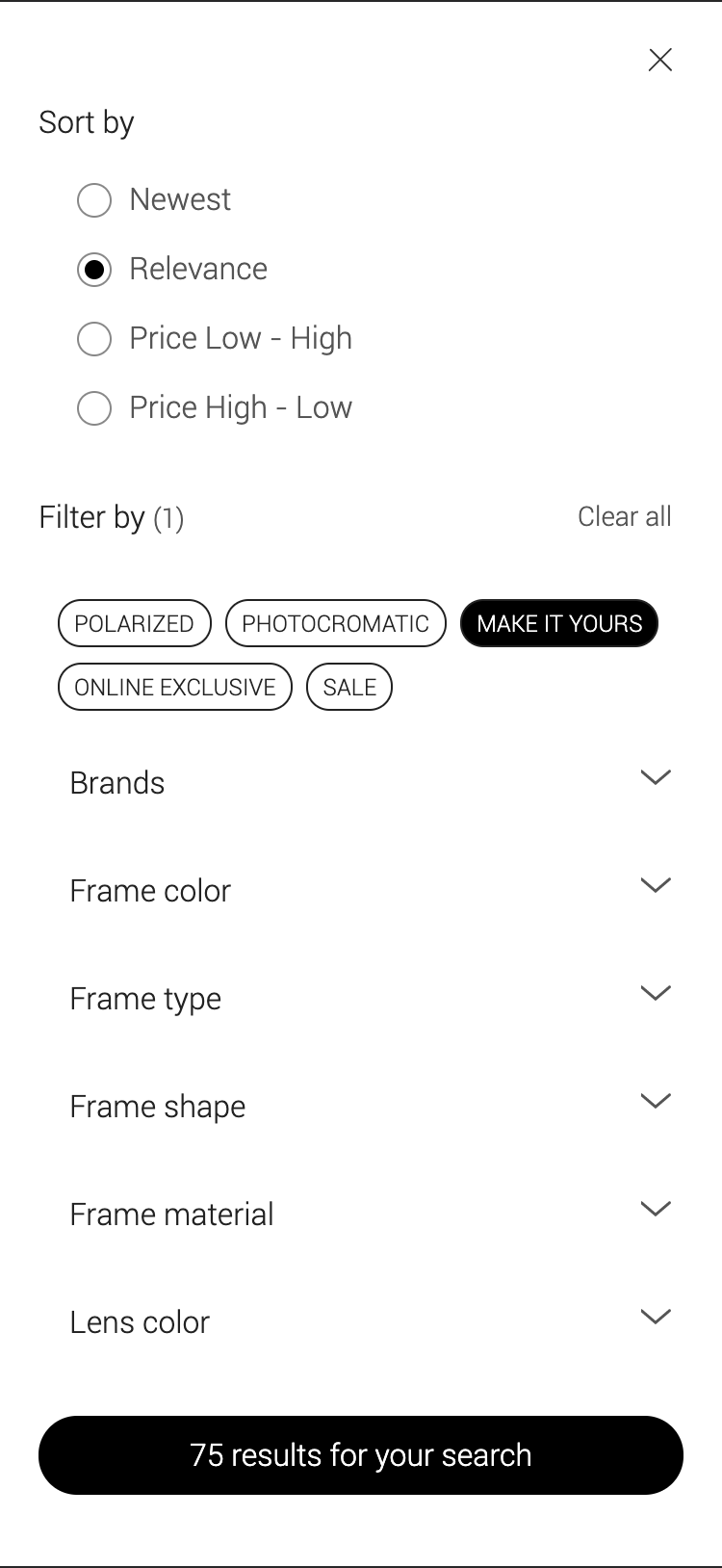Apply the Polarized filter chip
Screen dimensions: 722x1568
(134, 623)
